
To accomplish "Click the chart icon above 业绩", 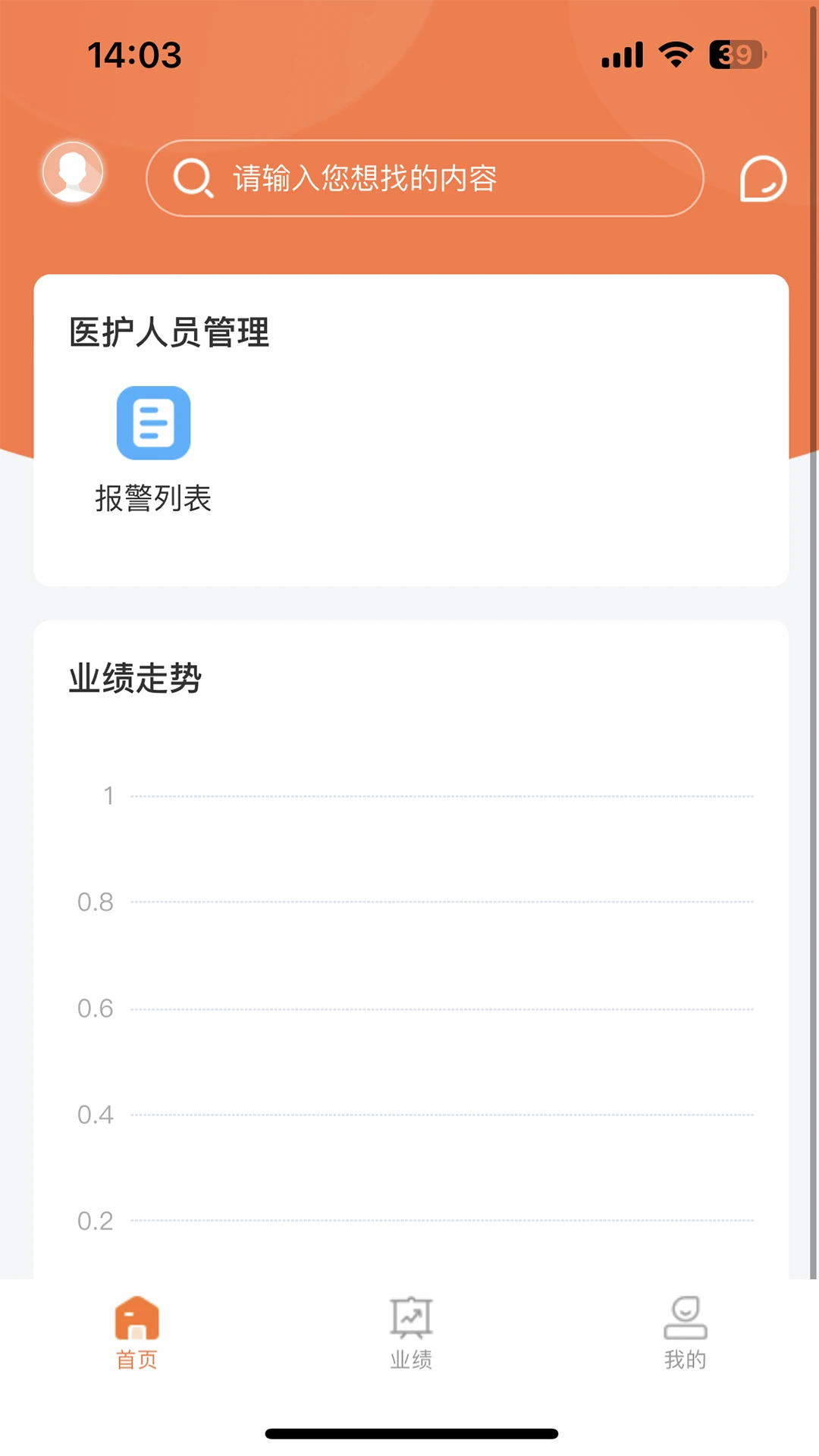I will click(409, 1316).
